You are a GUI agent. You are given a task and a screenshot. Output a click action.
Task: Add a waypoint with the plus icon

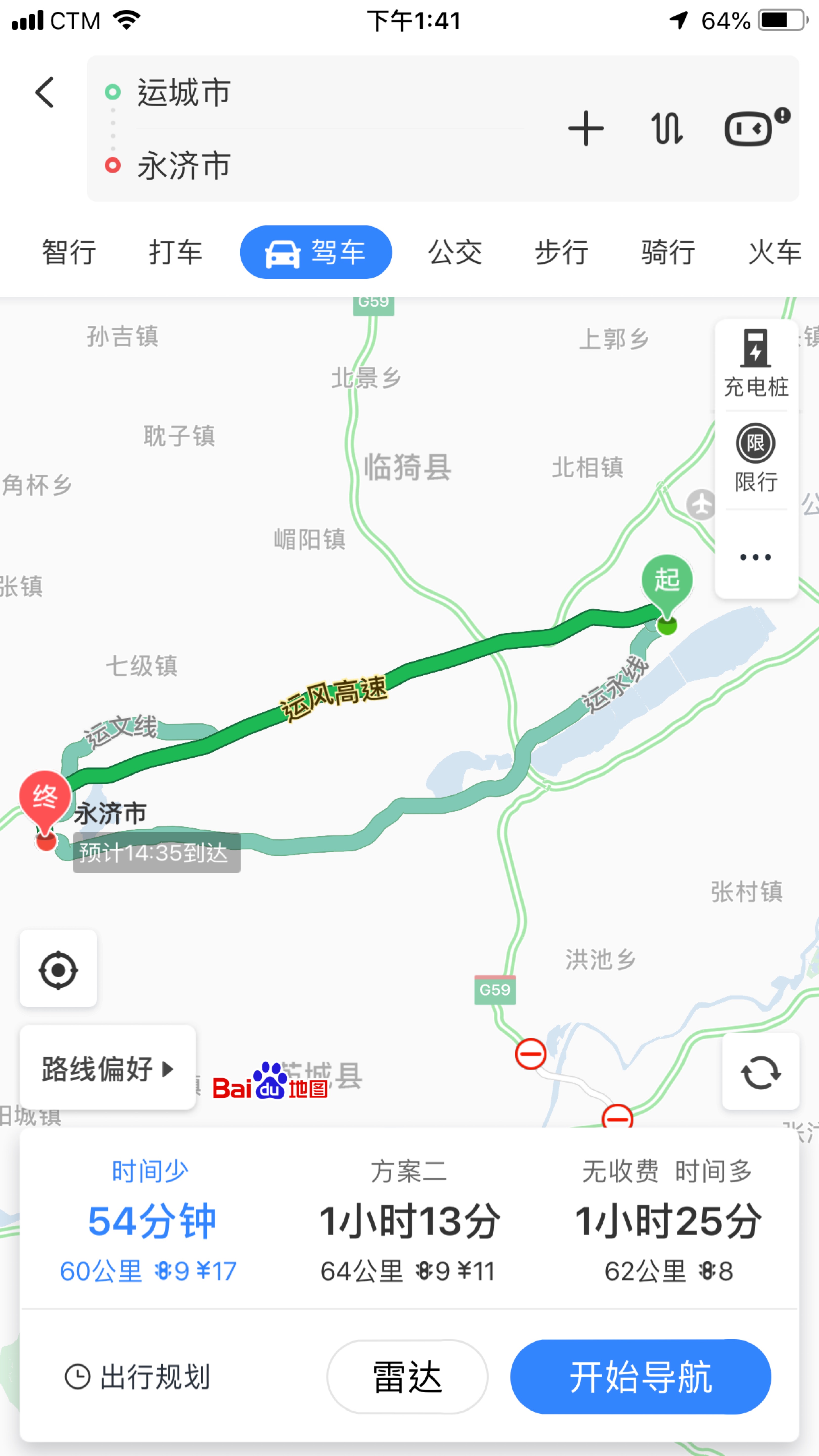(586, 129)
